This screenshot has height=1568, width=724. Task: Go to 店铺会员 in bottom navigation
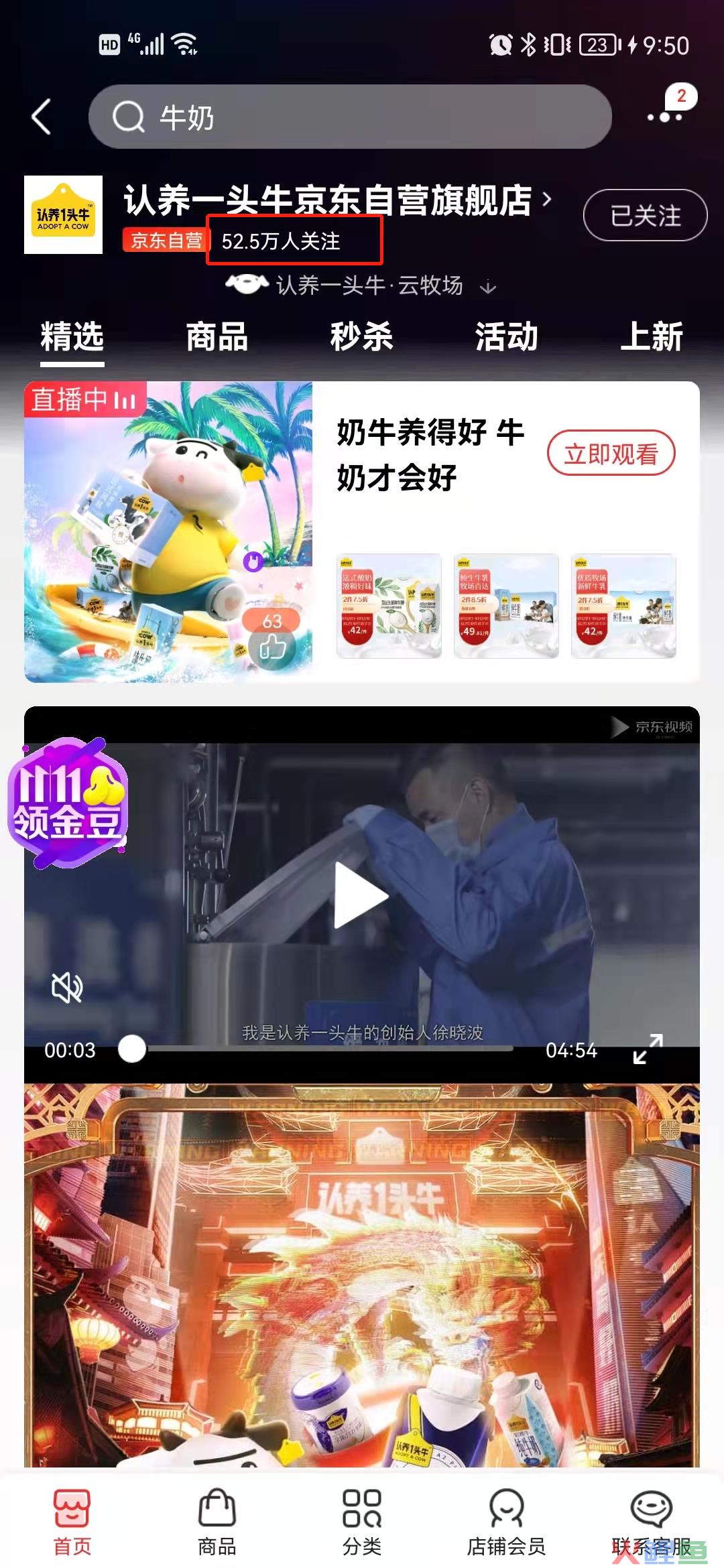506,1522
